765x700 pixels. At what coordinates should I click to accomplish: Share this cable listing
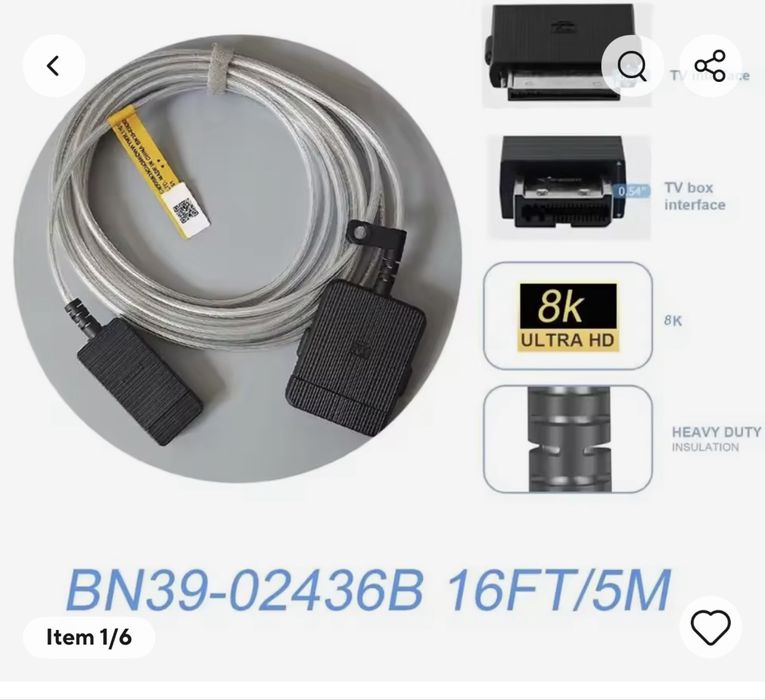point(710,66)
